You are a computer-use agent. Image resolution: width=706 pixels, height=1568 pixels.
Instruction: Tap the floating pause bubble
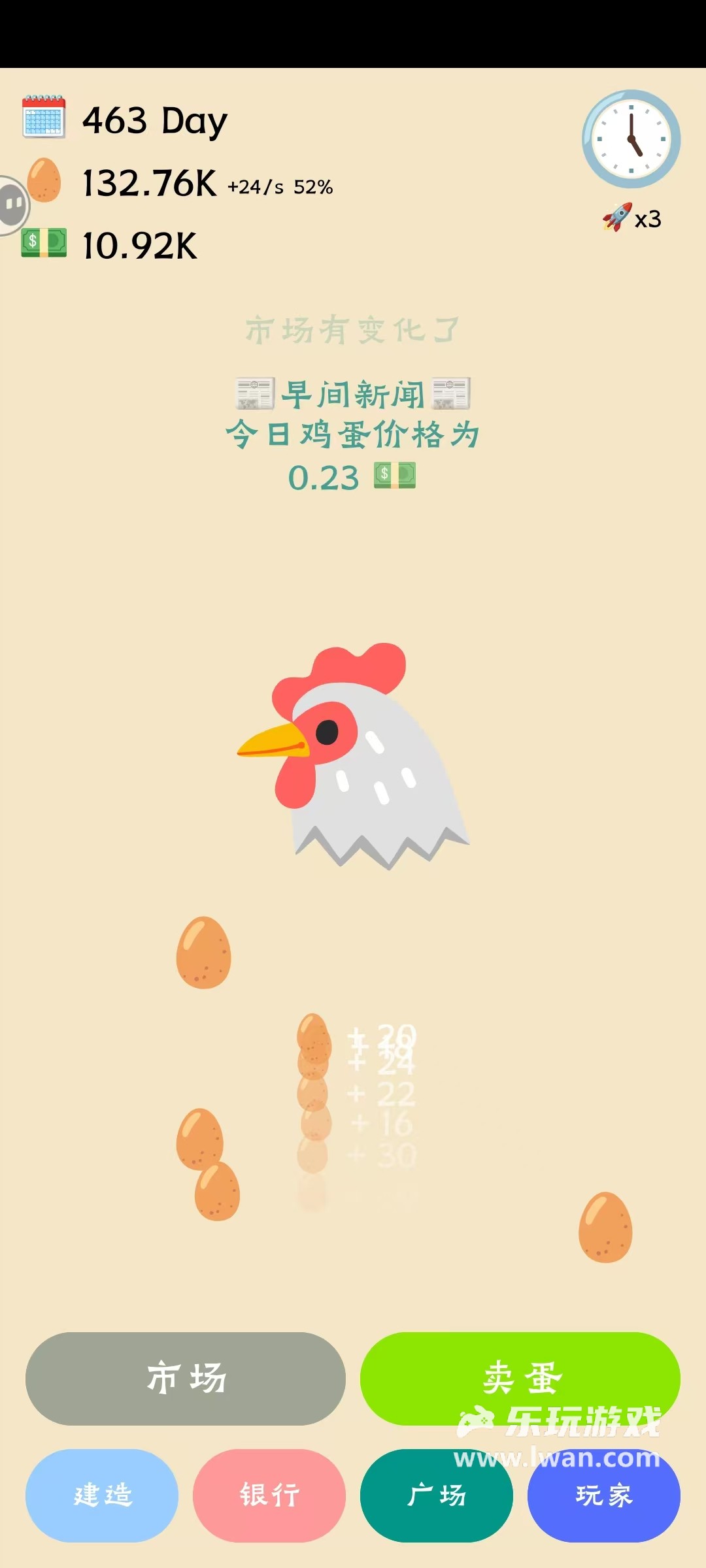pyautogui.click(x=13, y=205)
